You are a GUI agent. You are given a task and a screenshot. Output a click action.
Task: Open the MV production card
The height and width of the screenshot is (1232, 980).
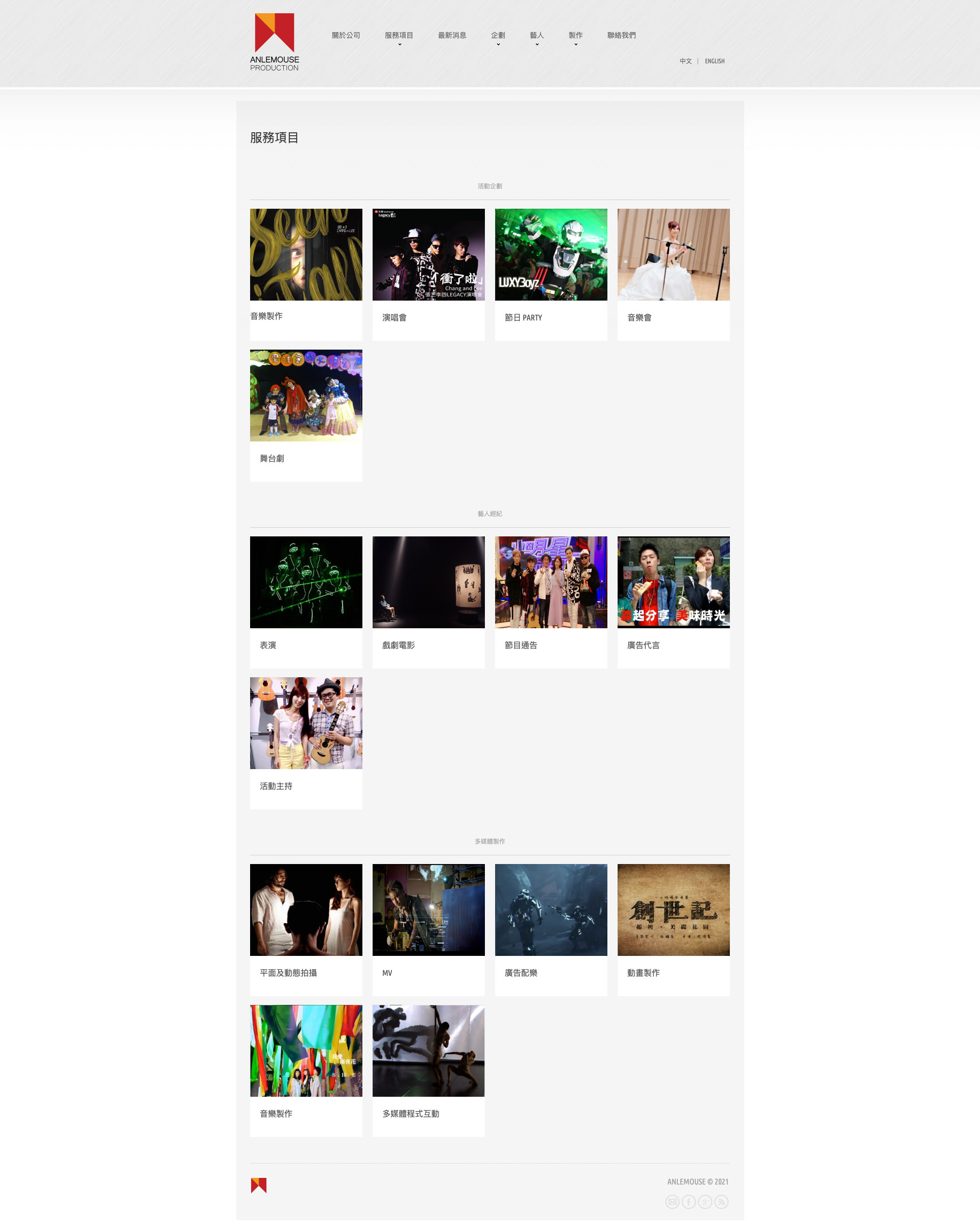click(x=428, y=910)
